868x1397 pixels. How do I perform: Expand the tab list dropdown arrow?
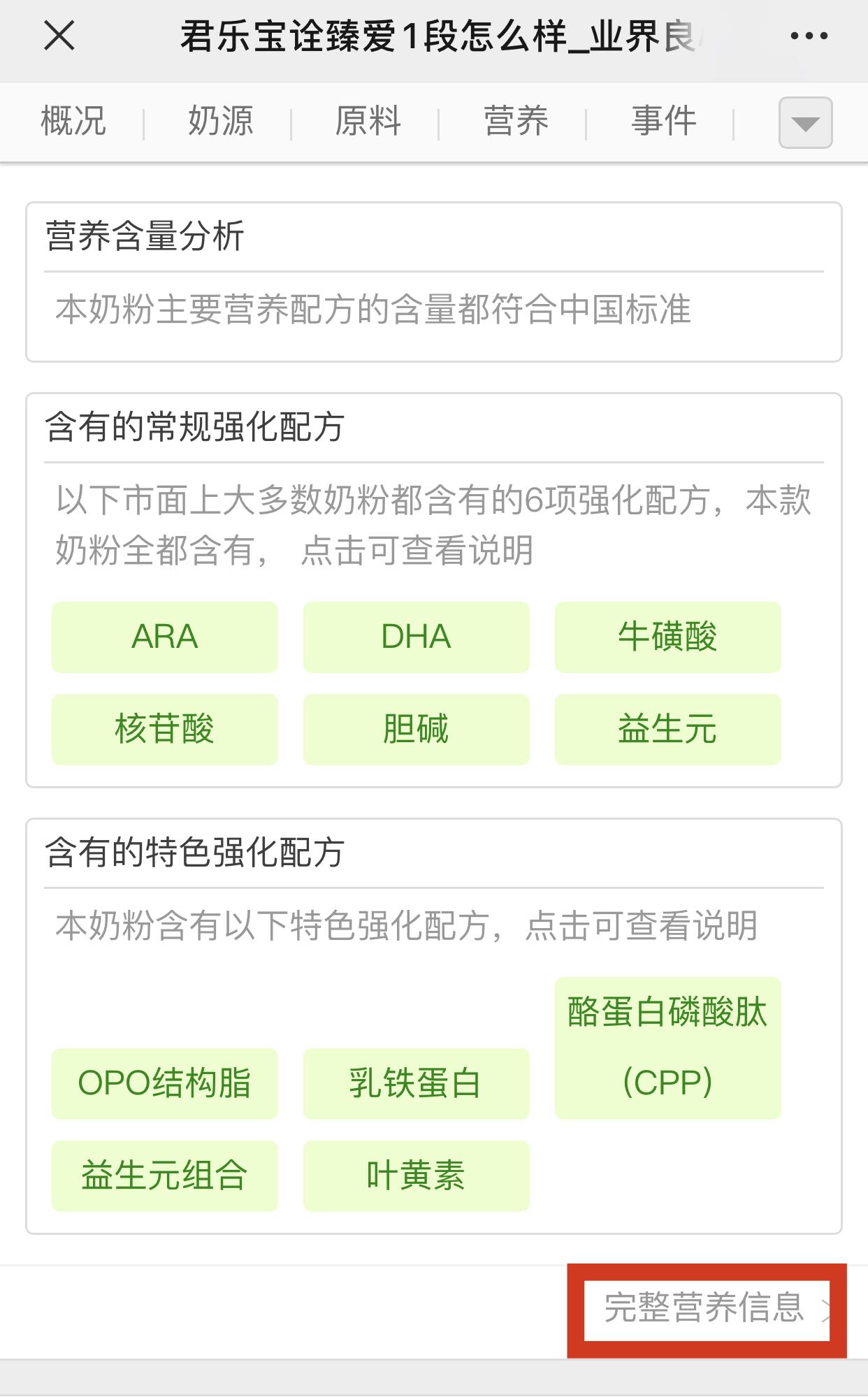pos(805,123)
